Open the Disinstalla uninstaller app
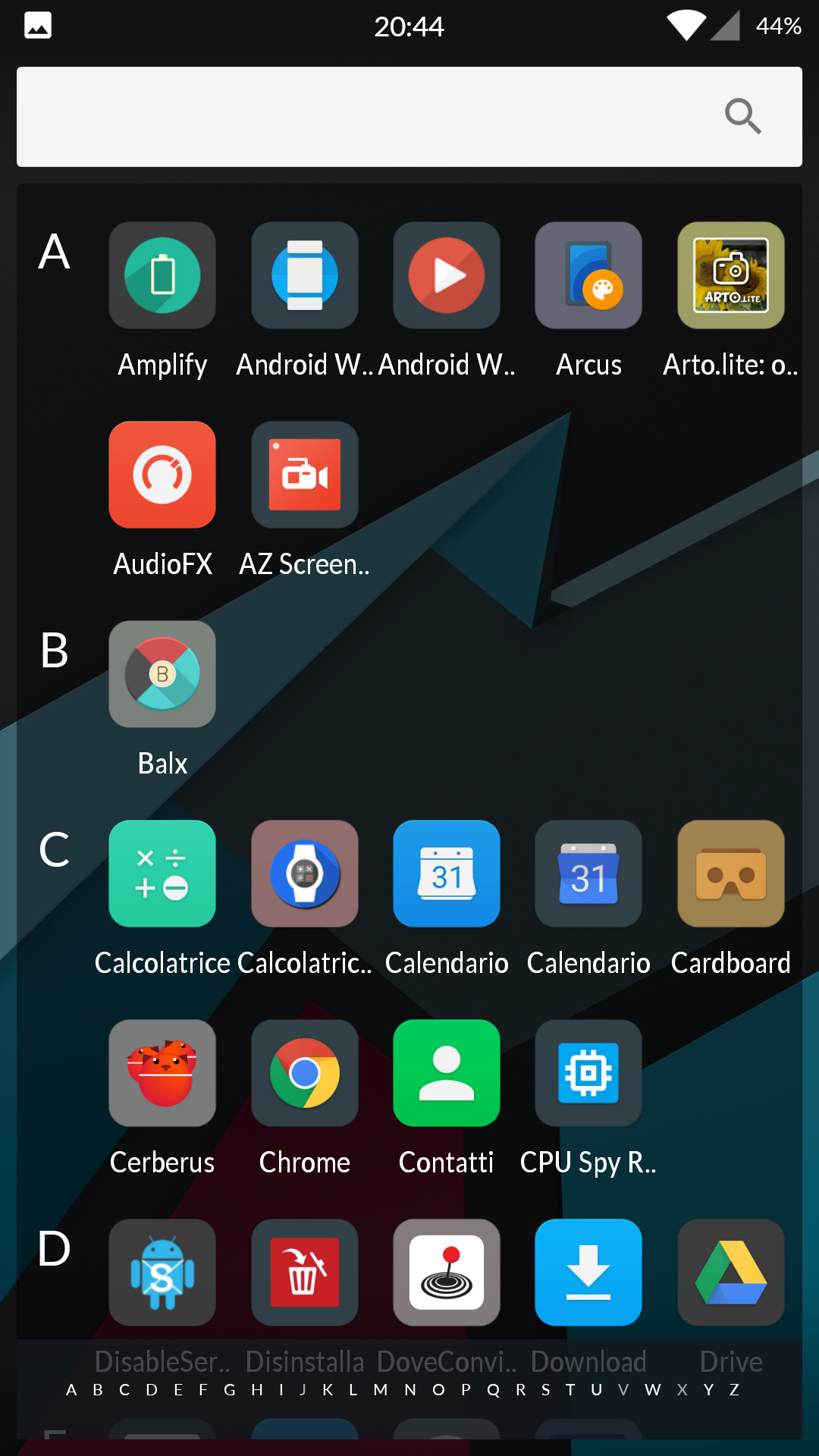The height and width of the screenshot is (1456, 819). (x=304, y=1273)
